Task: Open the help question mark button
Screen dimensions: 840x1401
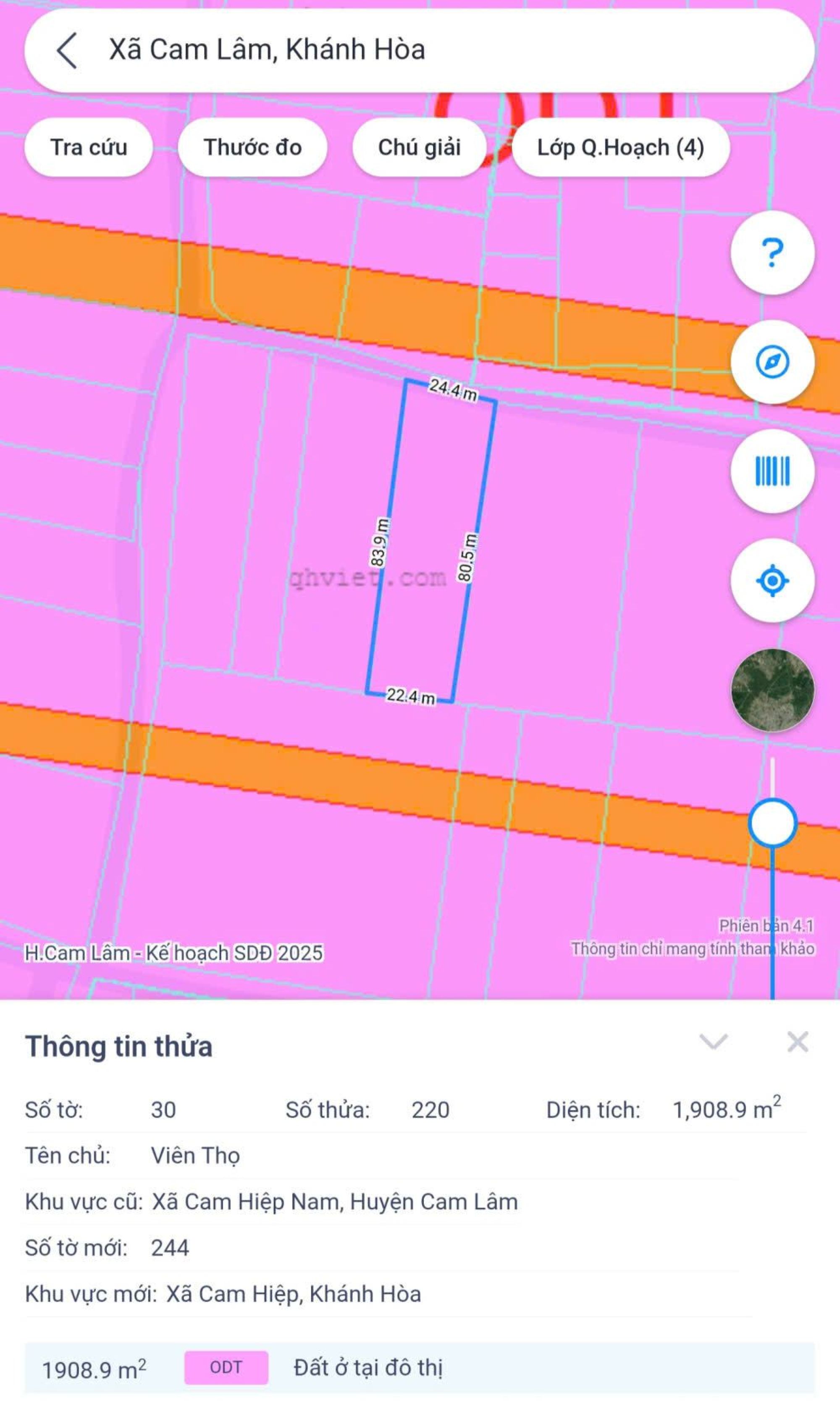Action: (772, 253)
